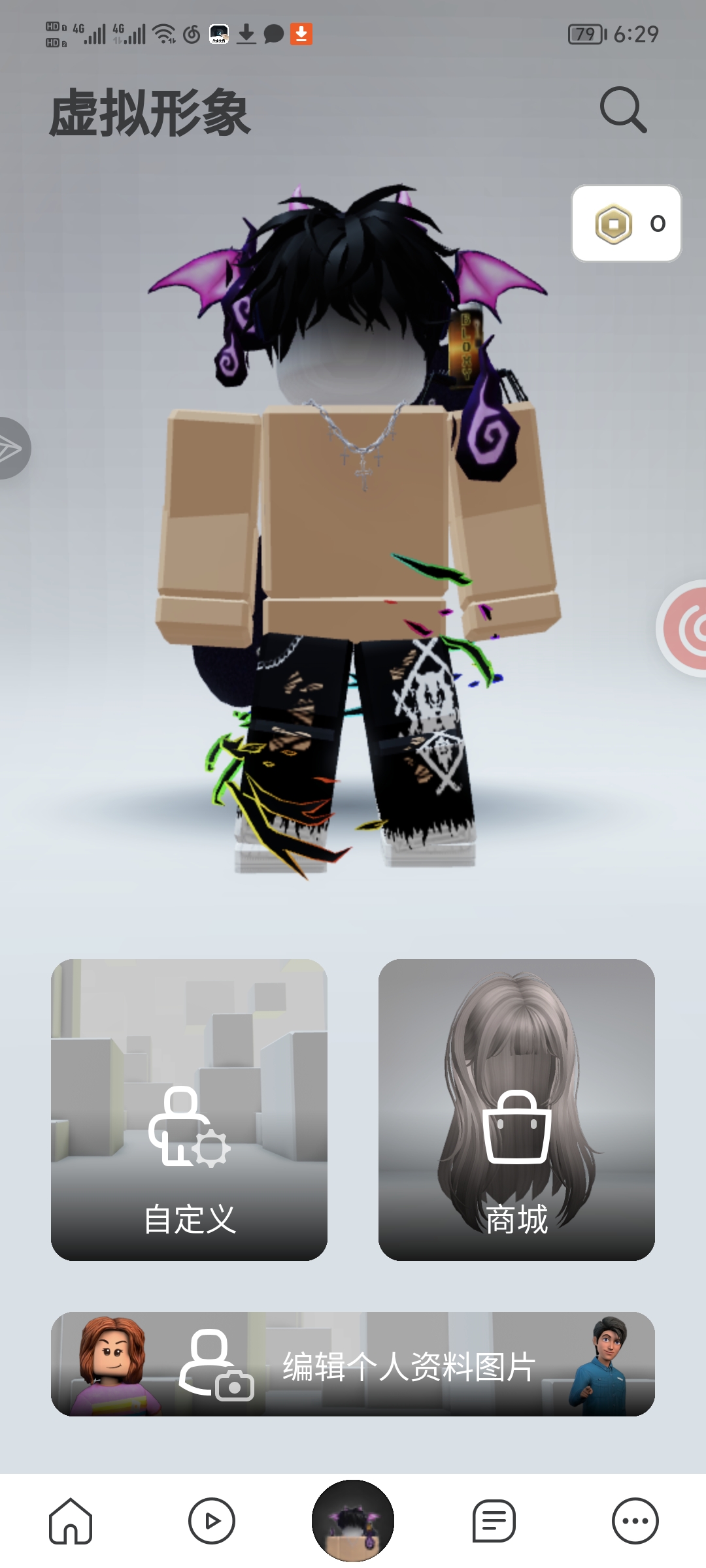Go to the Home tab
This screenshot has width=706, height=1568.
click(x=71, y=1521)
